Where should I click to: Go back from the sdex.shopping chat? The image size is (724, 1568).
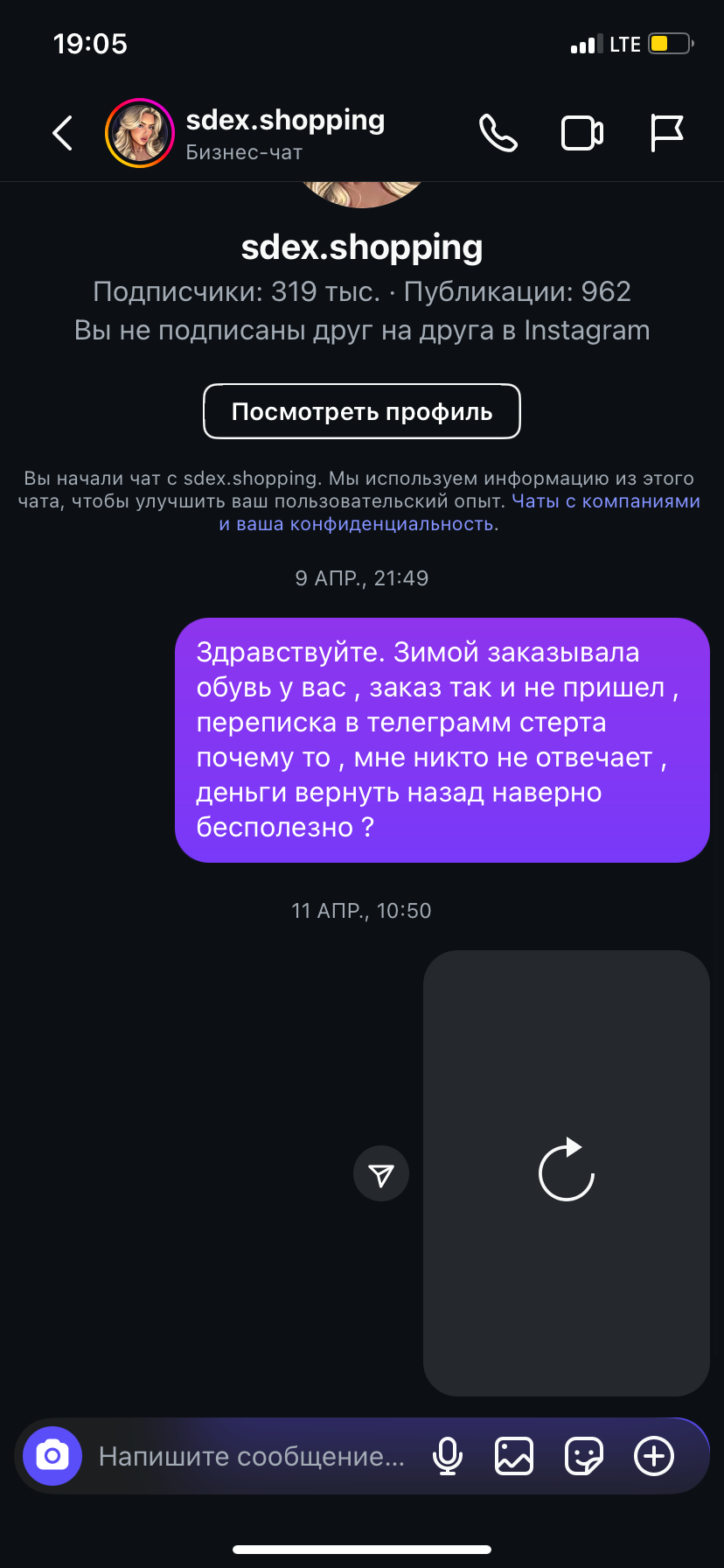(62, 134)
